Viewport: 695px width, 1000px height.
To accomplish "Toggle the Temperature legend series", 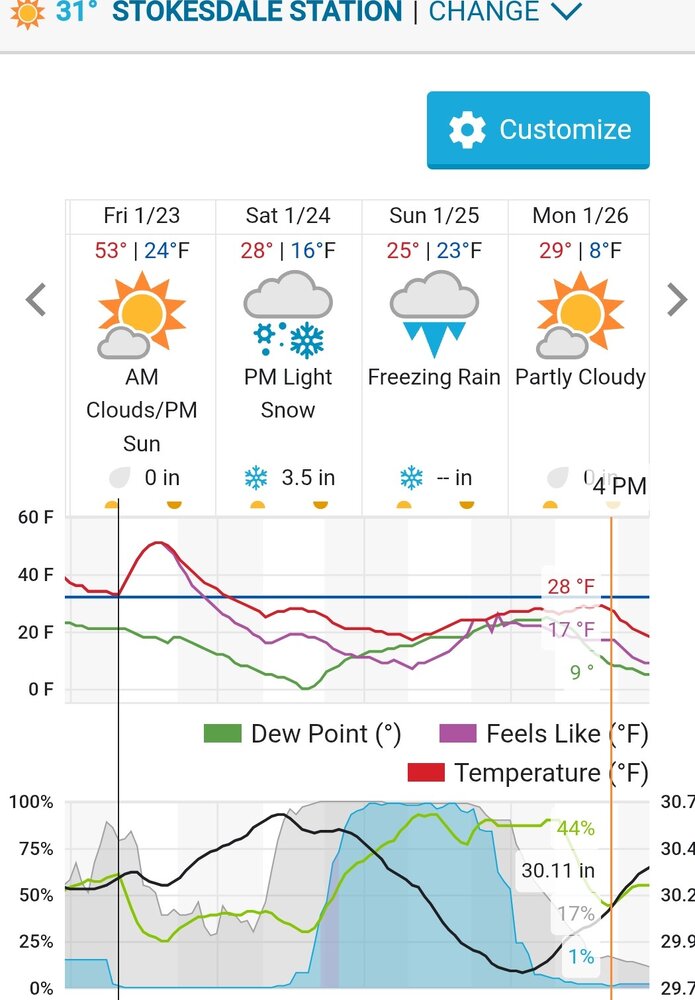I will tap(528, 773).
